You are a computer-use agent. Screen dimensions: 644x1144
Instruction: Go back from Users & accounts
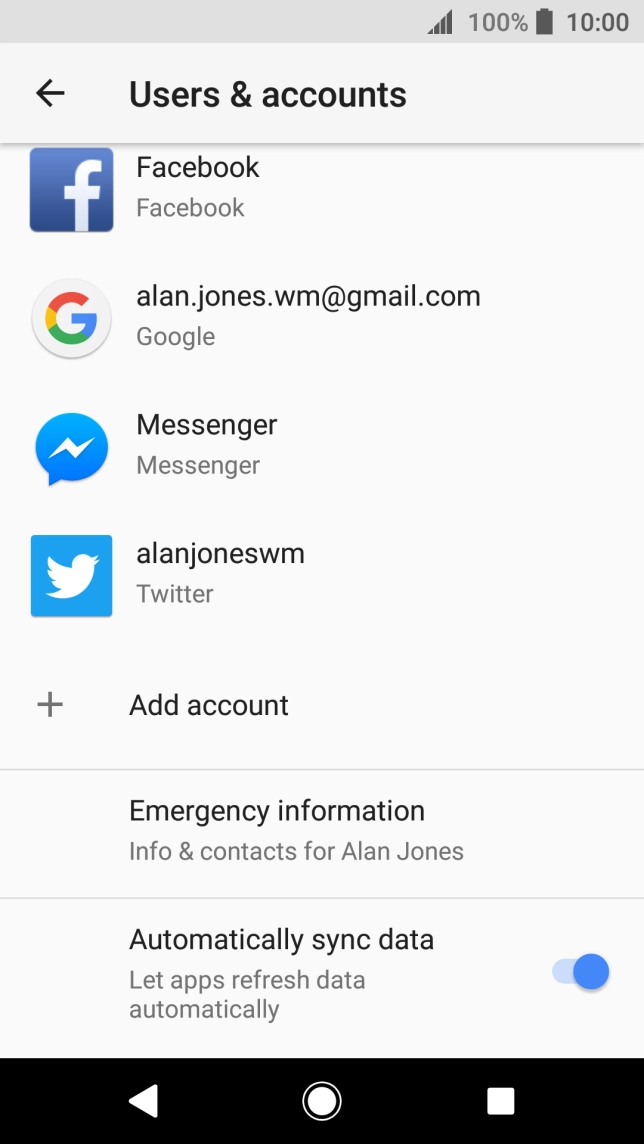tap(50, 94)
